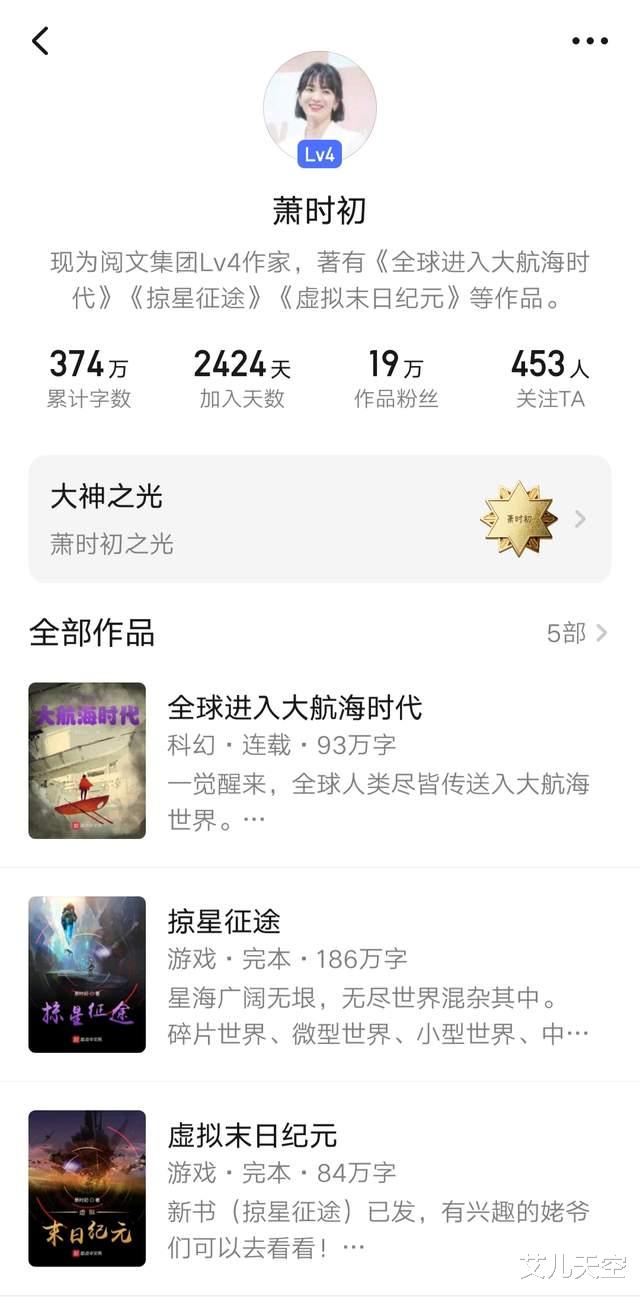Open the 大神之光 badge card
Image resolution: width=640 pixels, height=1297 pixels.
click(x=320, y=519)
